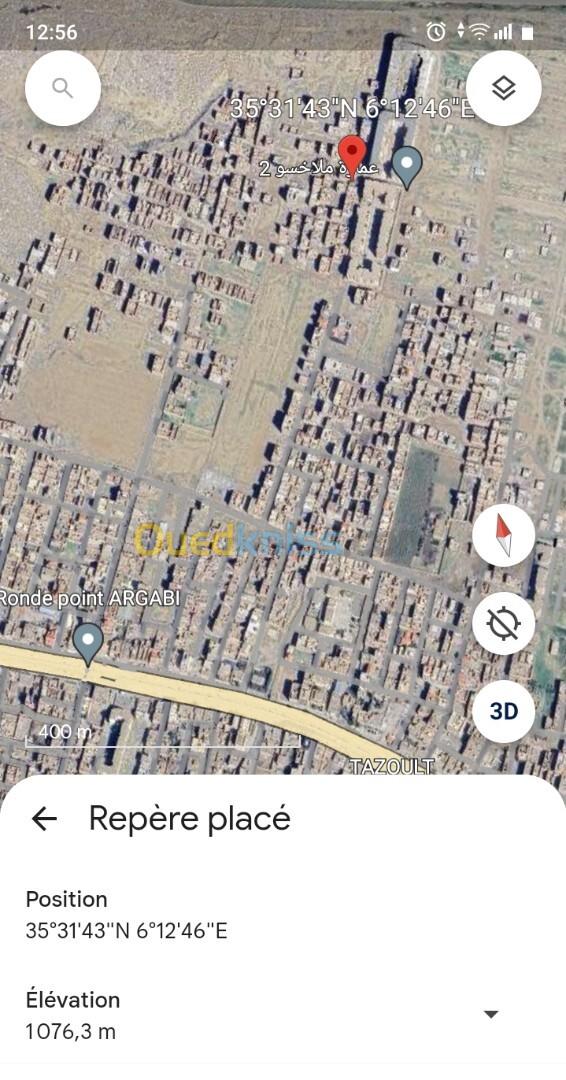This screenshot has height=1080, width=566.
Task: Tap the compass to reset north
Action: point(503,535)
